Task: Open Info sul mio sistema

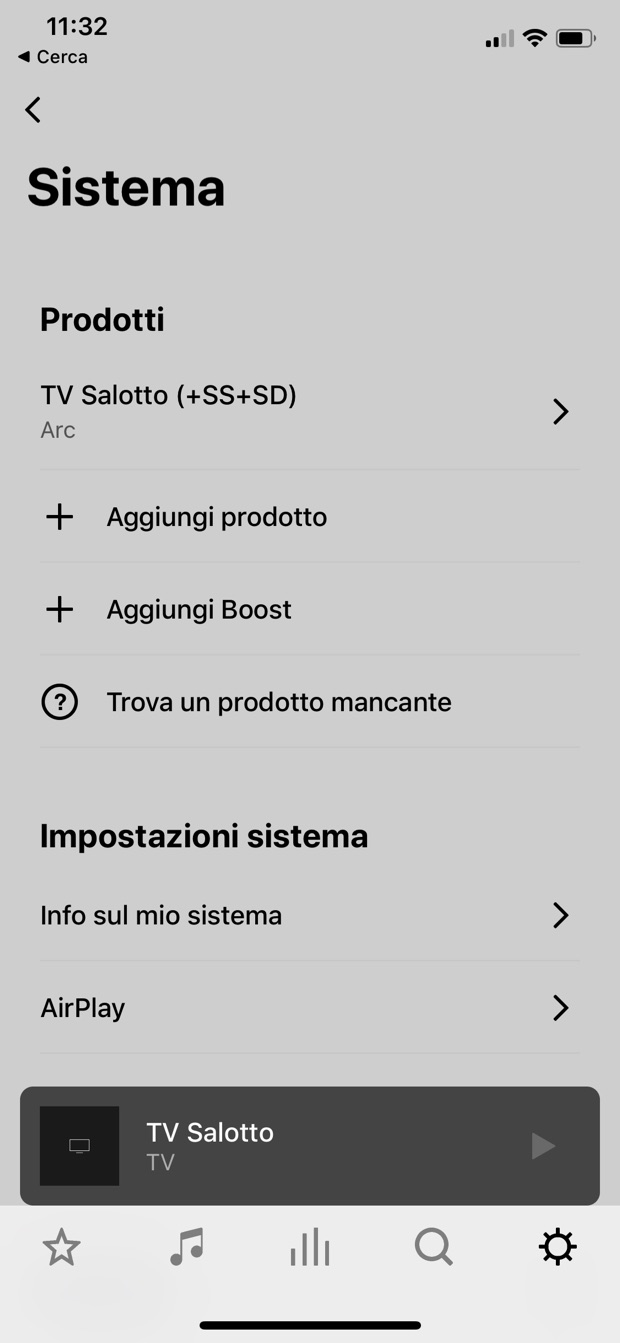Action: pos(310,915)
